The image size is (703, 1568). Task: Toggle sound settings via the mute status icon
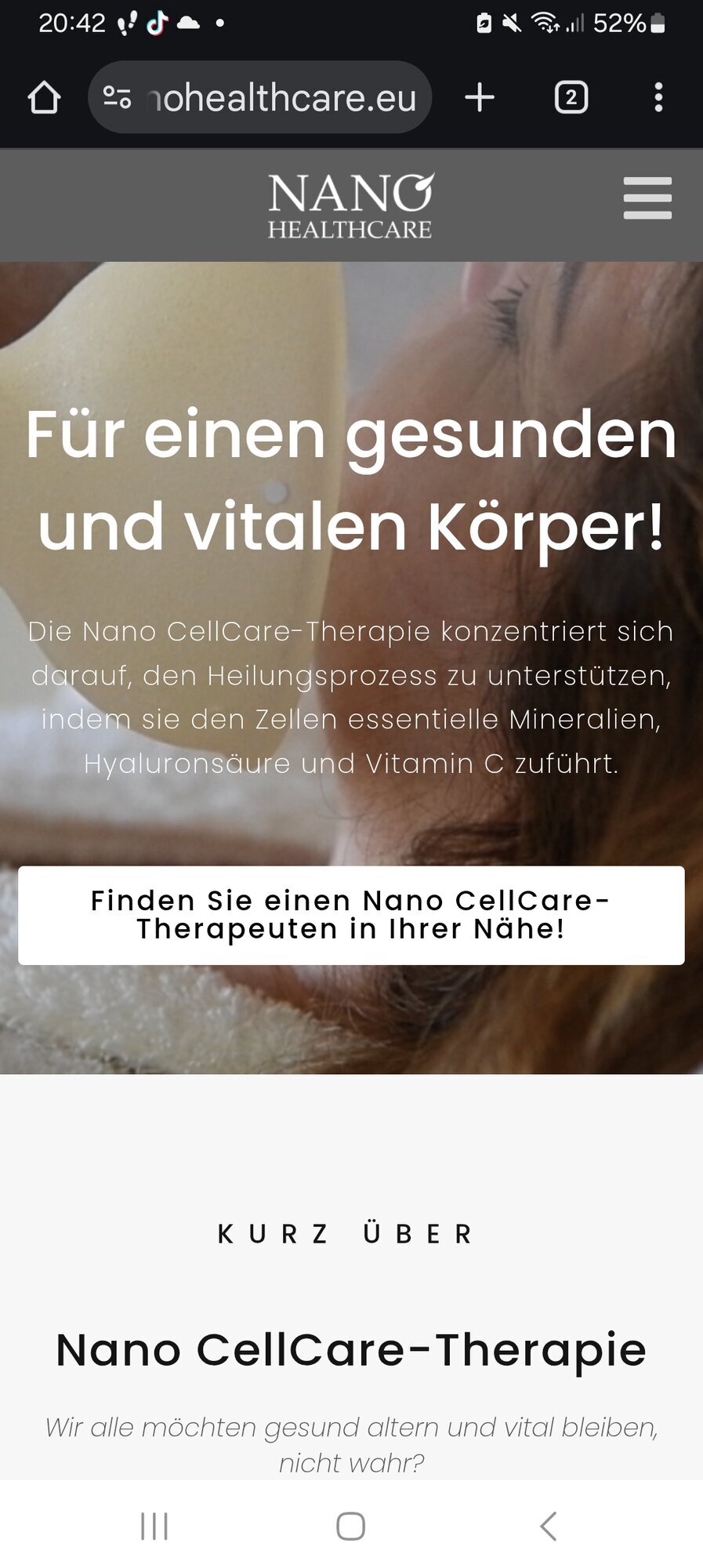[x=513, y=21]
